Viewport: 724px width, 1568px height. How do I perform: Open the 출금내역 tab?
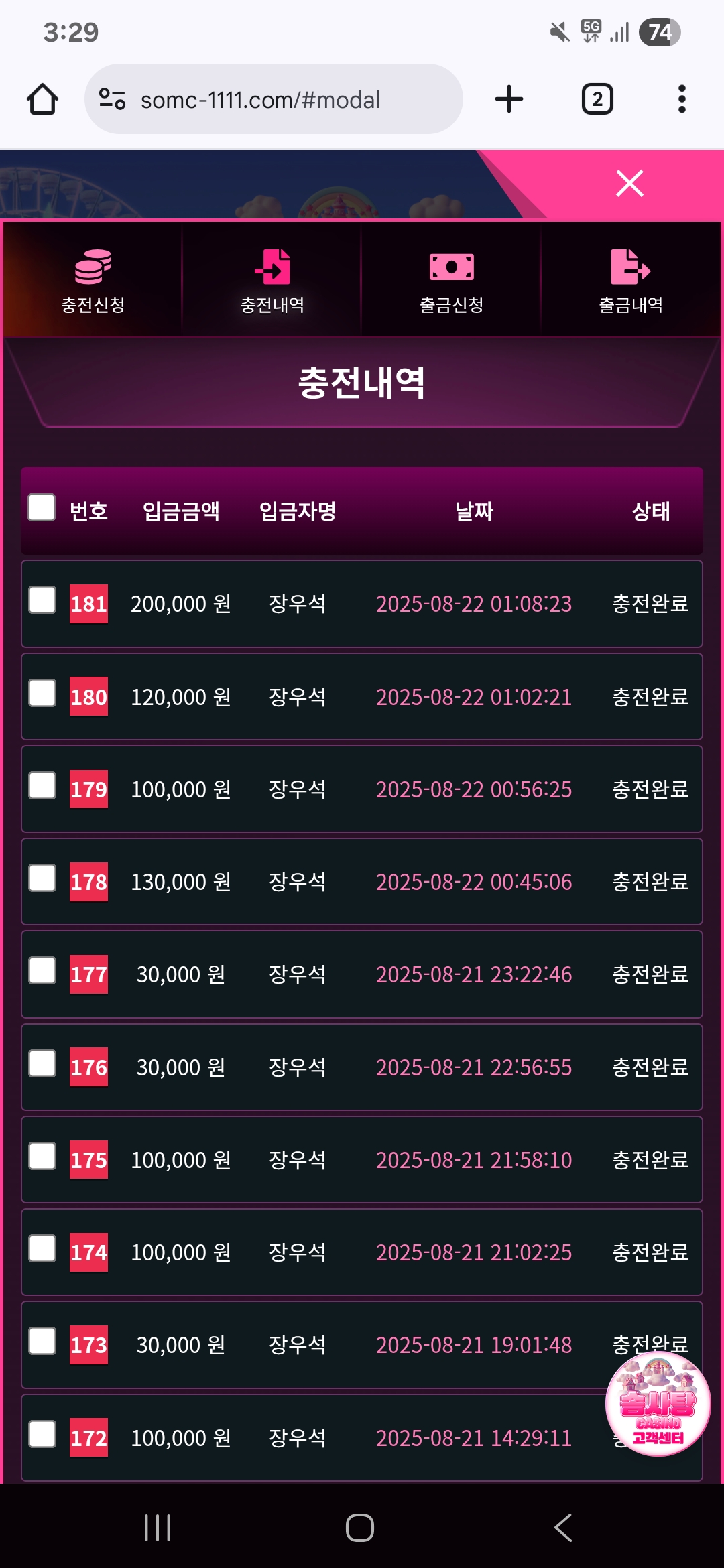click(x=631, y=280)
